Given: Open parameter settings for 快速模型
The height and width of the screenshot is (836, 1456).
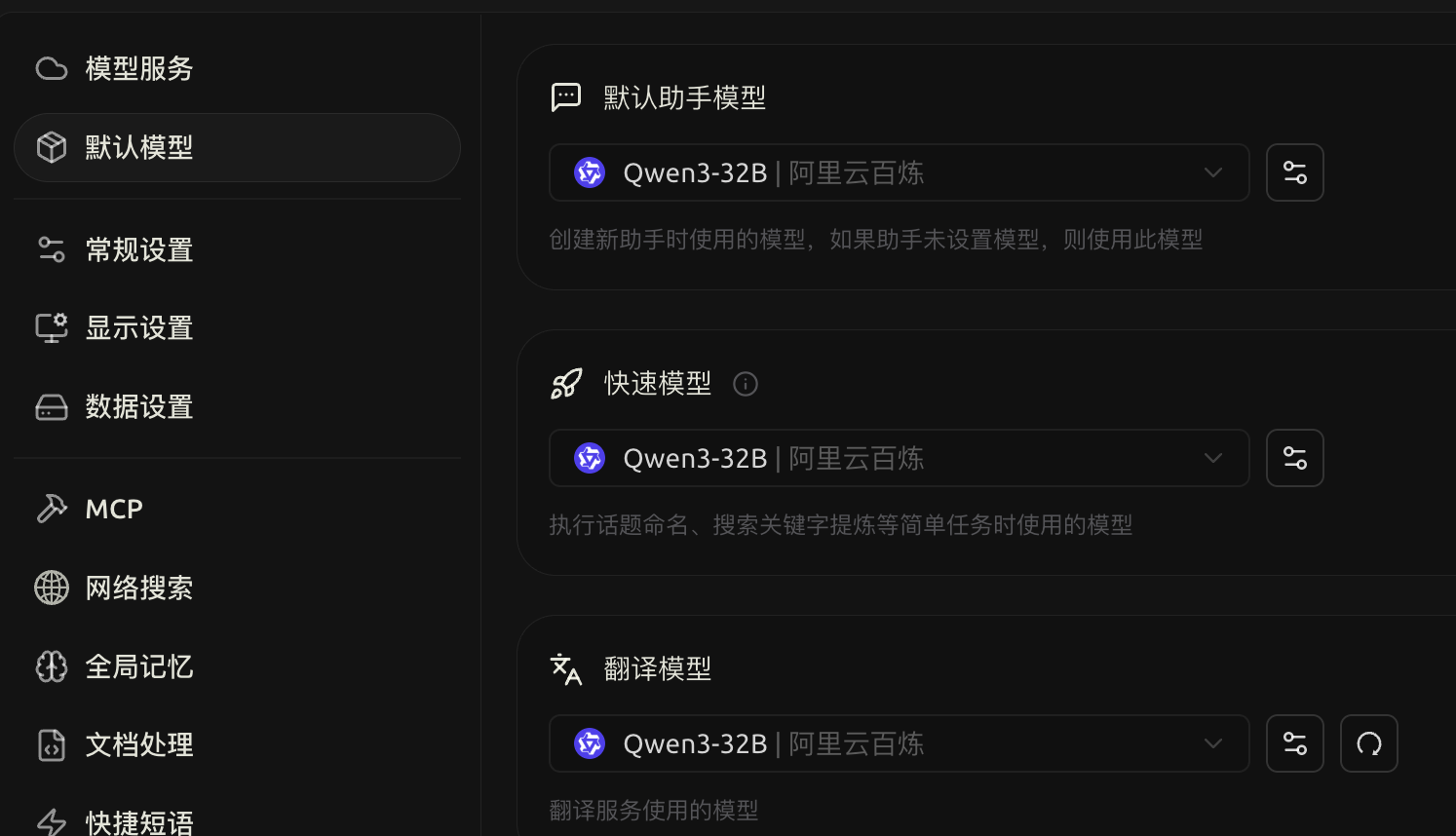Looking at the screenshot, I should click(1294, 458).
